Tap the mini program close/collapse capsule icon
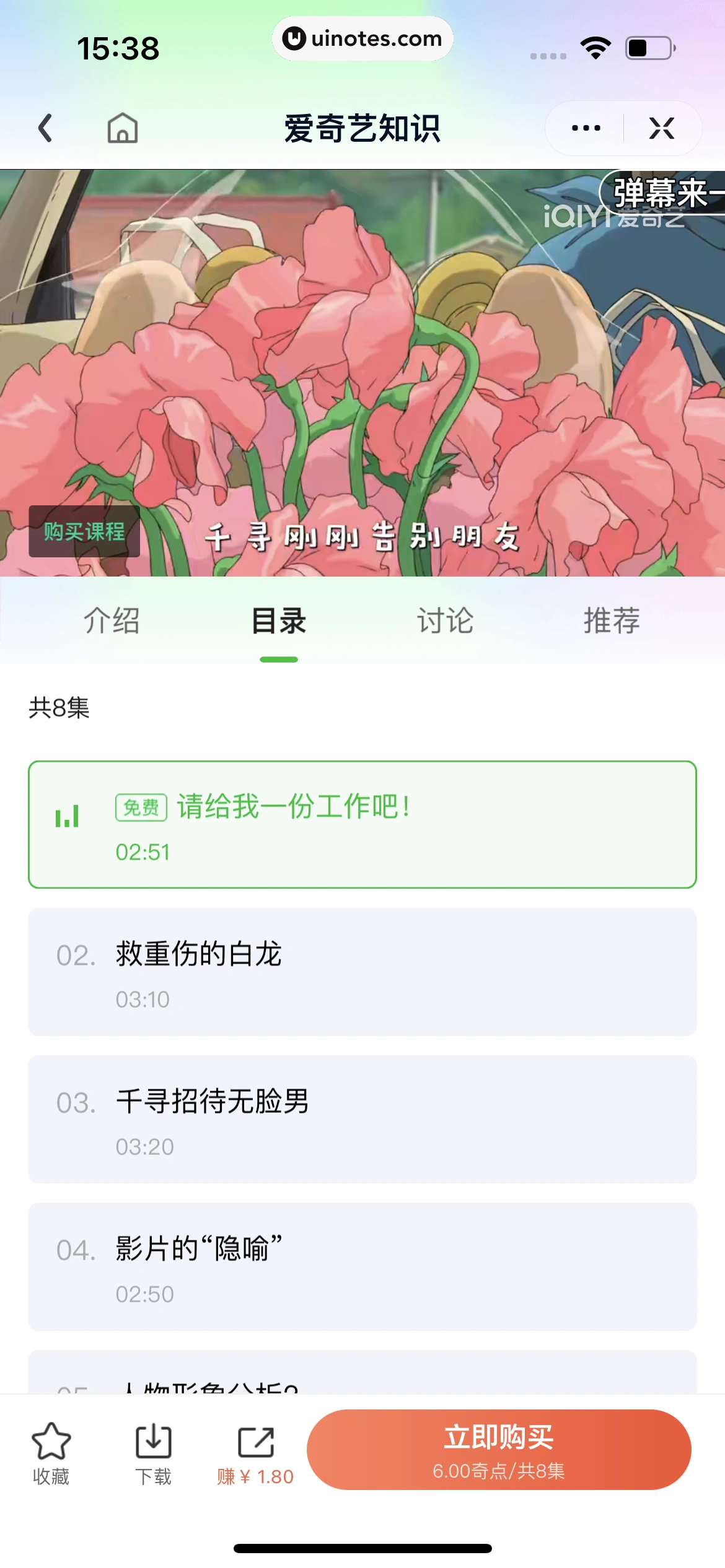Viewport: 725px width, 1568px height. coord(662,128)
